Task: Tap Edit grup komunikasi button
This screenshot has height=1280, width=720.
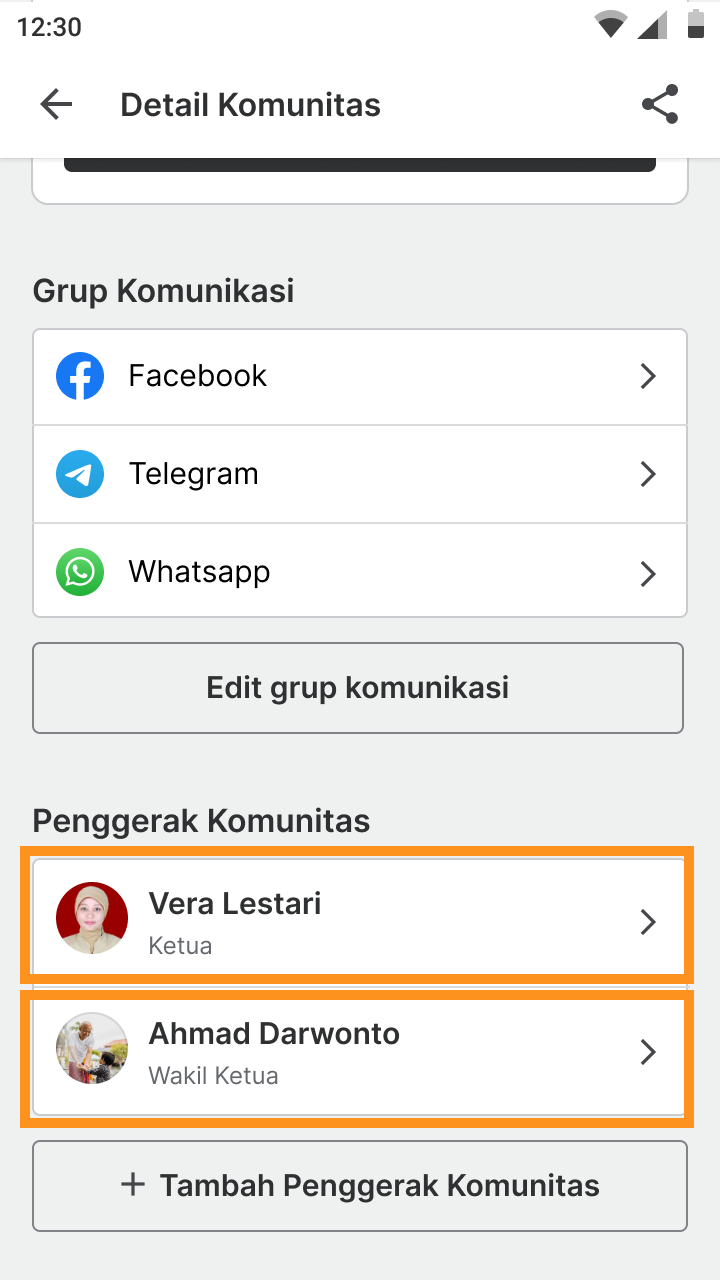Action: coord(358,688)
